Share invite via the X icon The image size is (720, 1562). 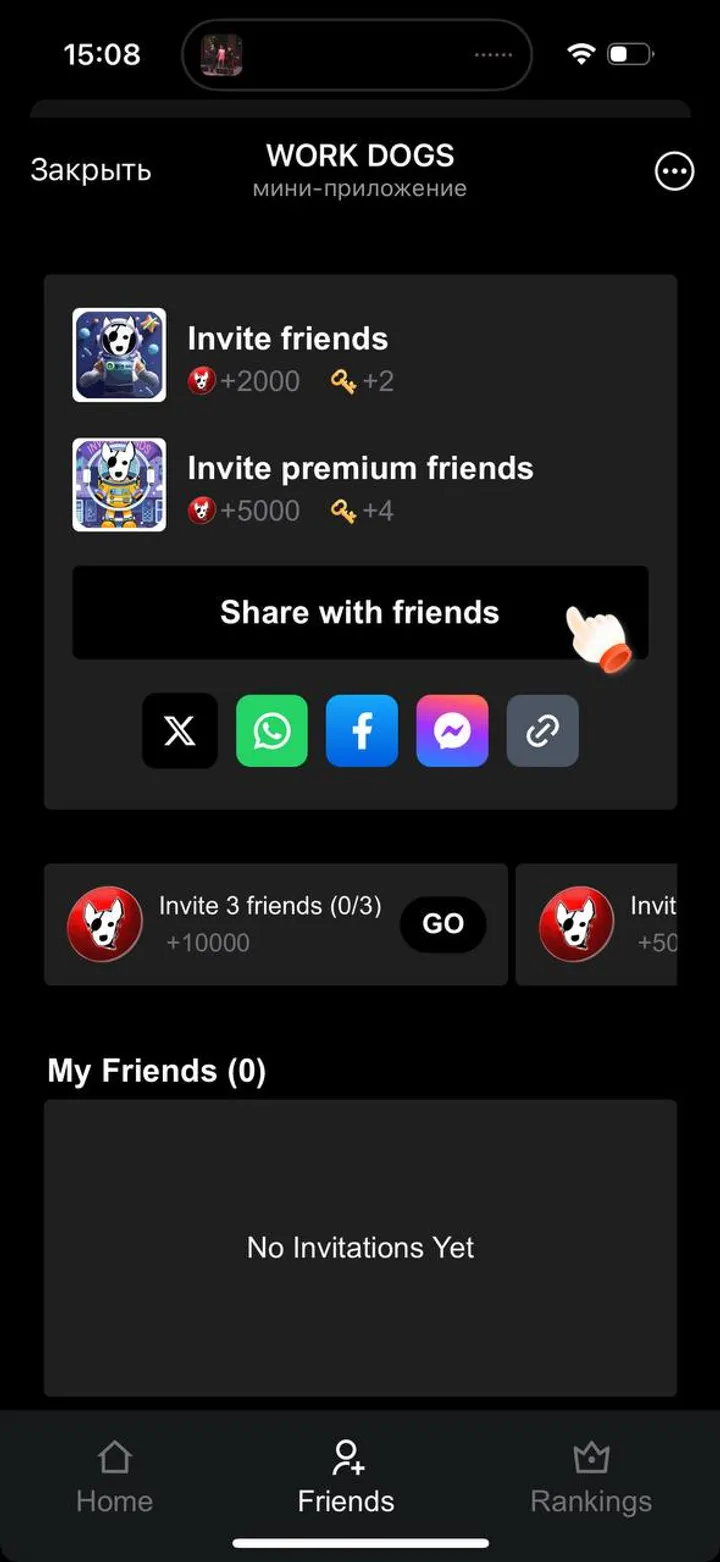(x=180, y=731)
